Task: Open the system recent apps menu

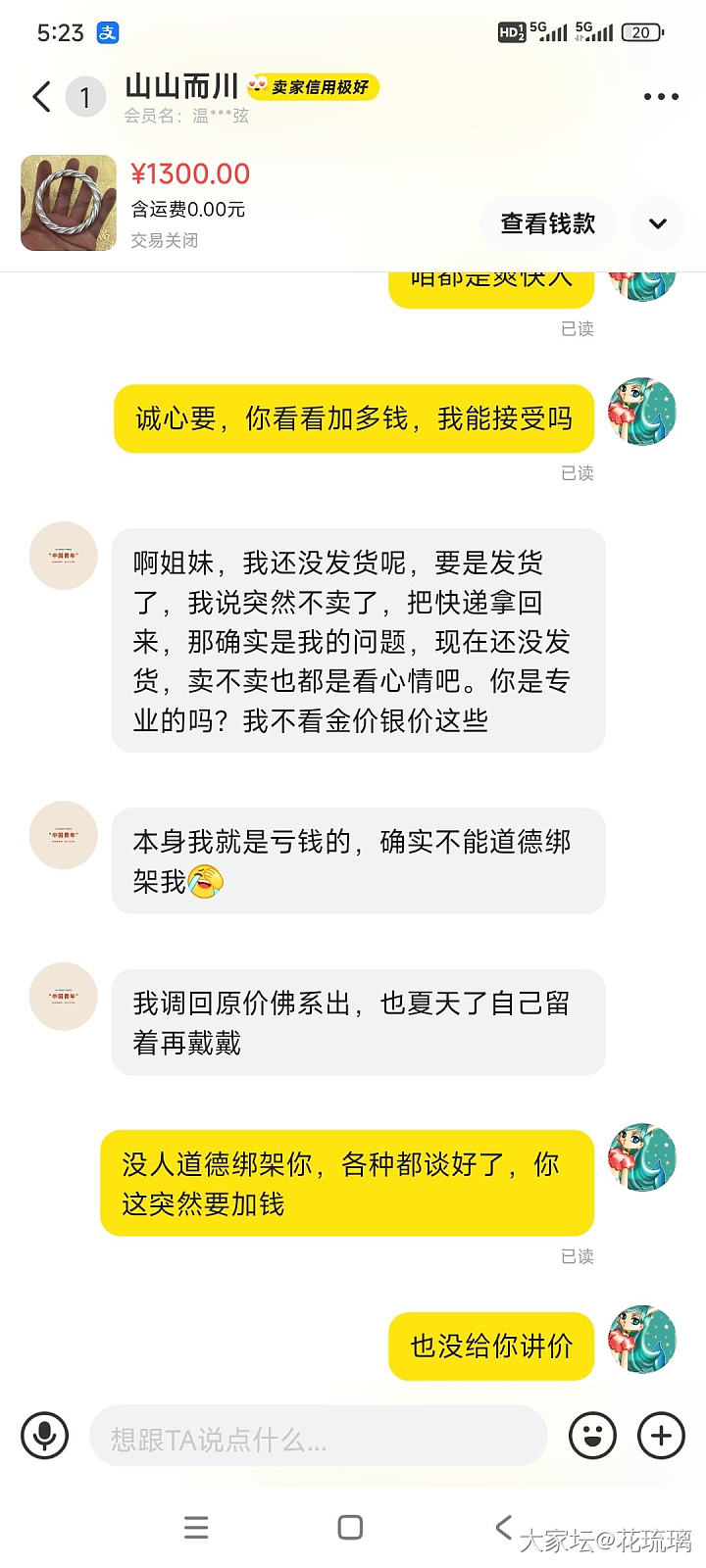Action: (196, 1527)
